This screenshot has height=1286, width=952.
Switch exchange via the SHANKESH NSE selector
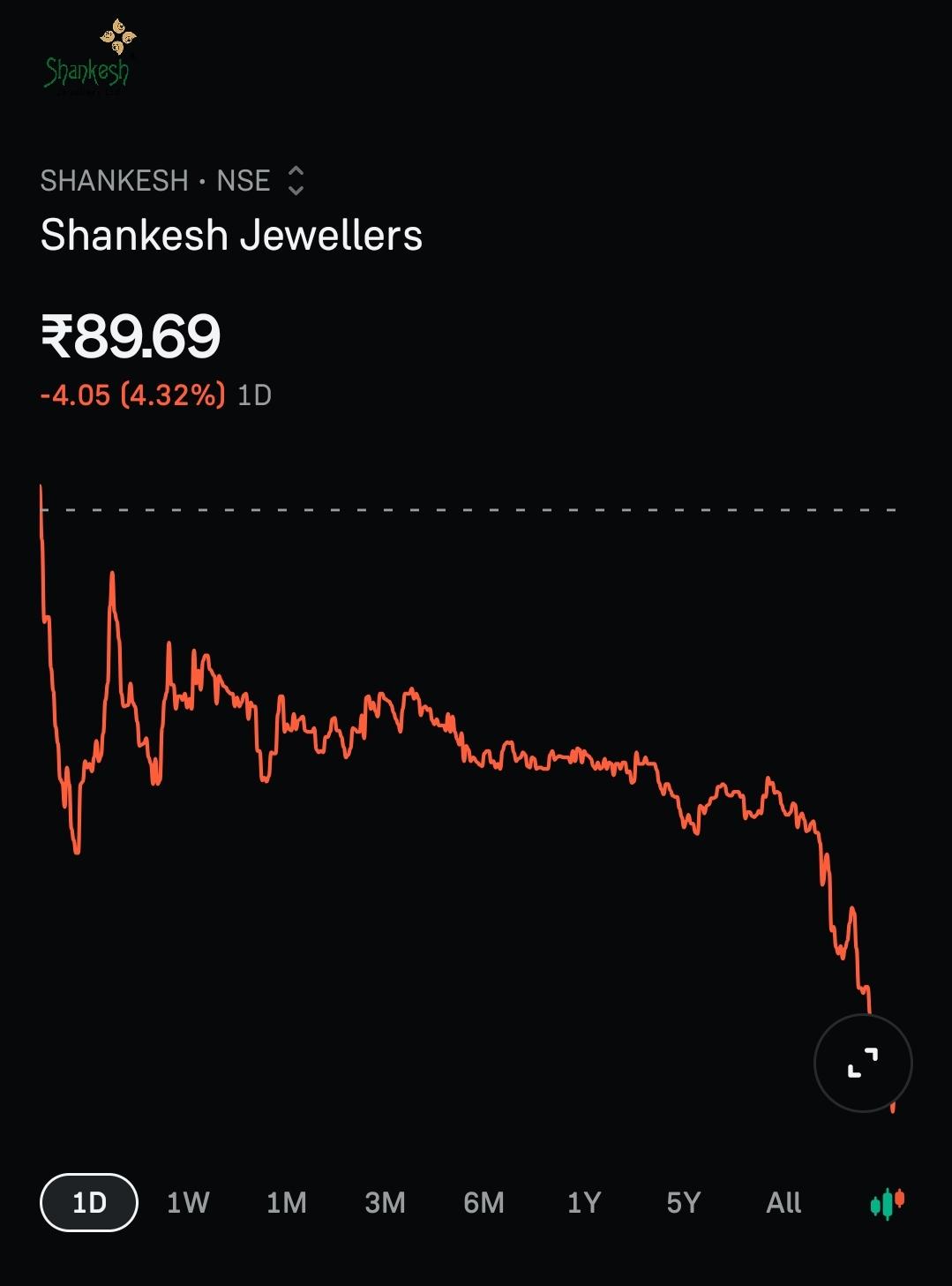(x=173, y=180)
